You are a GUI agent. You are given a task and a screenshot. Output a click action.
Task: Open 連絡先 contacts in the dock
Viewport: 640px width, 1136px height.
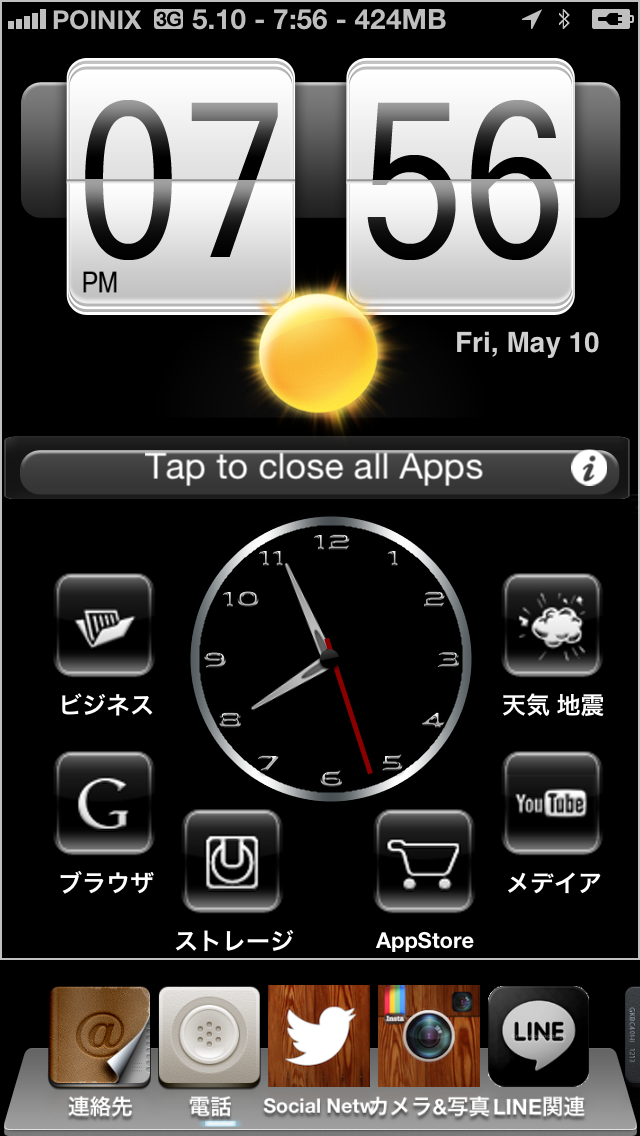pyautogui.click(x=100, y=1036)
